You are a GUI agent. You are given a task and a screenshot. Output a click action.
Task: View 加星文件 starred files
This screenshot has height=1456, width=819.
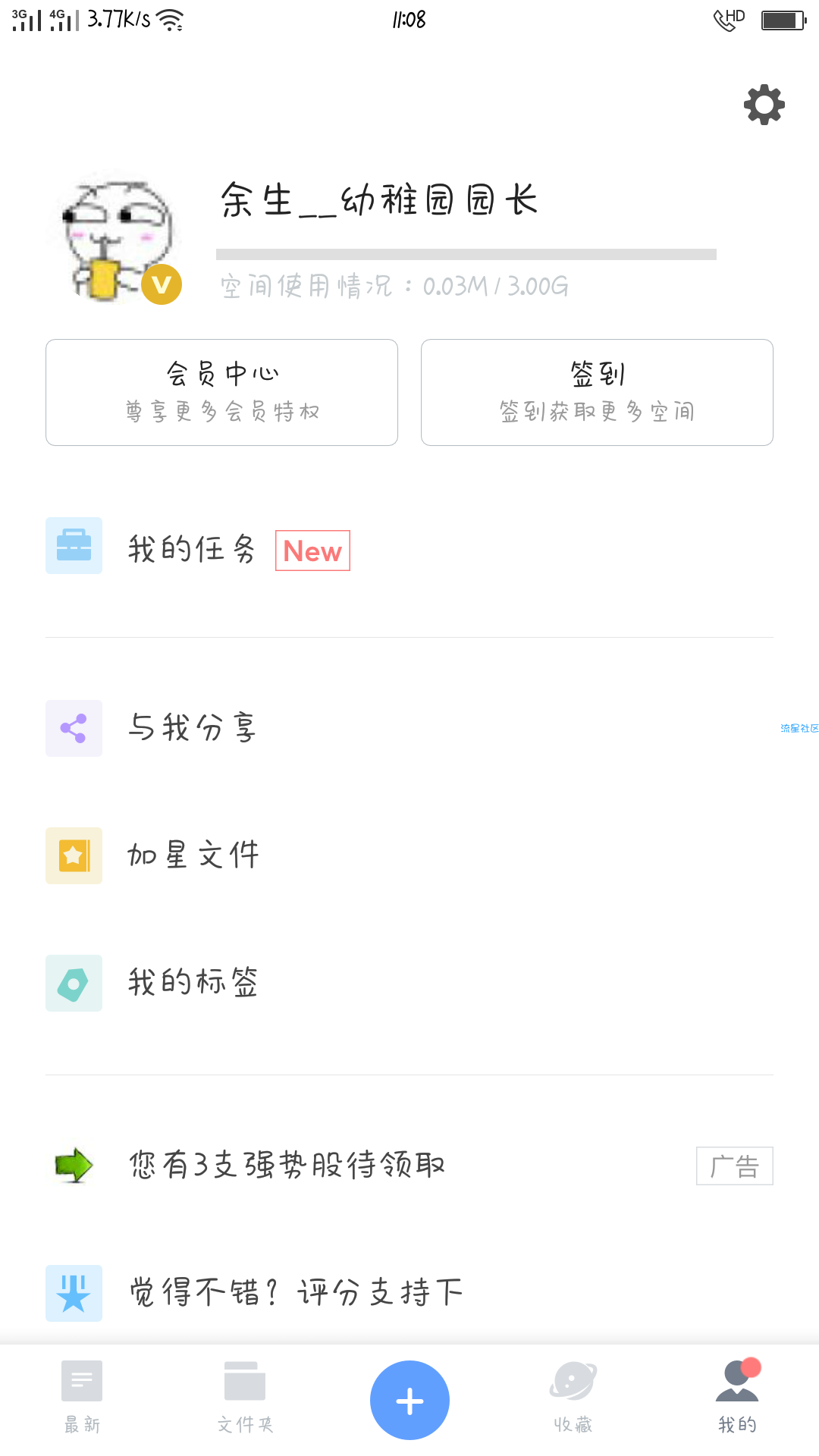193,855
